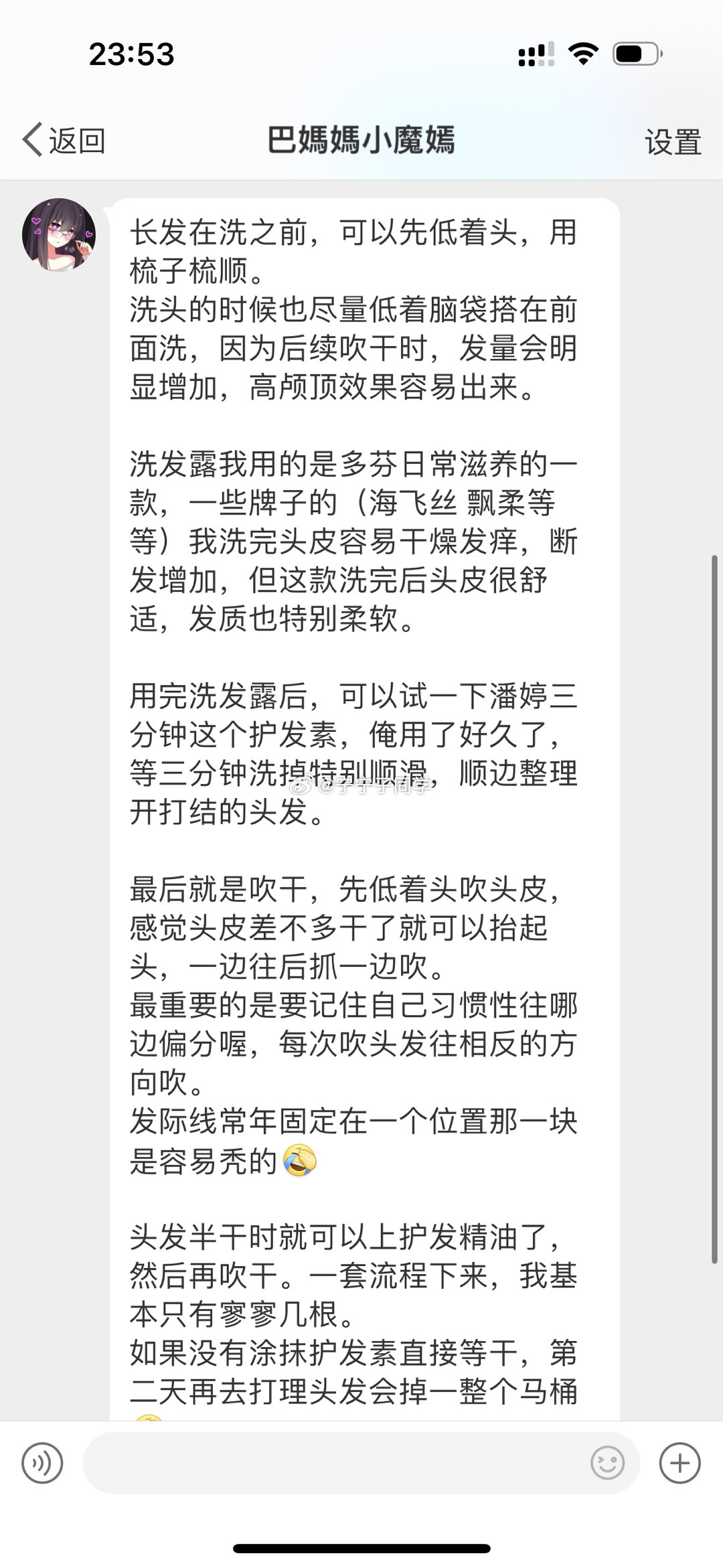This screenshot has height=1568, width=723.
Task: Open 设置 for this chat
Action: coord(673,142)
